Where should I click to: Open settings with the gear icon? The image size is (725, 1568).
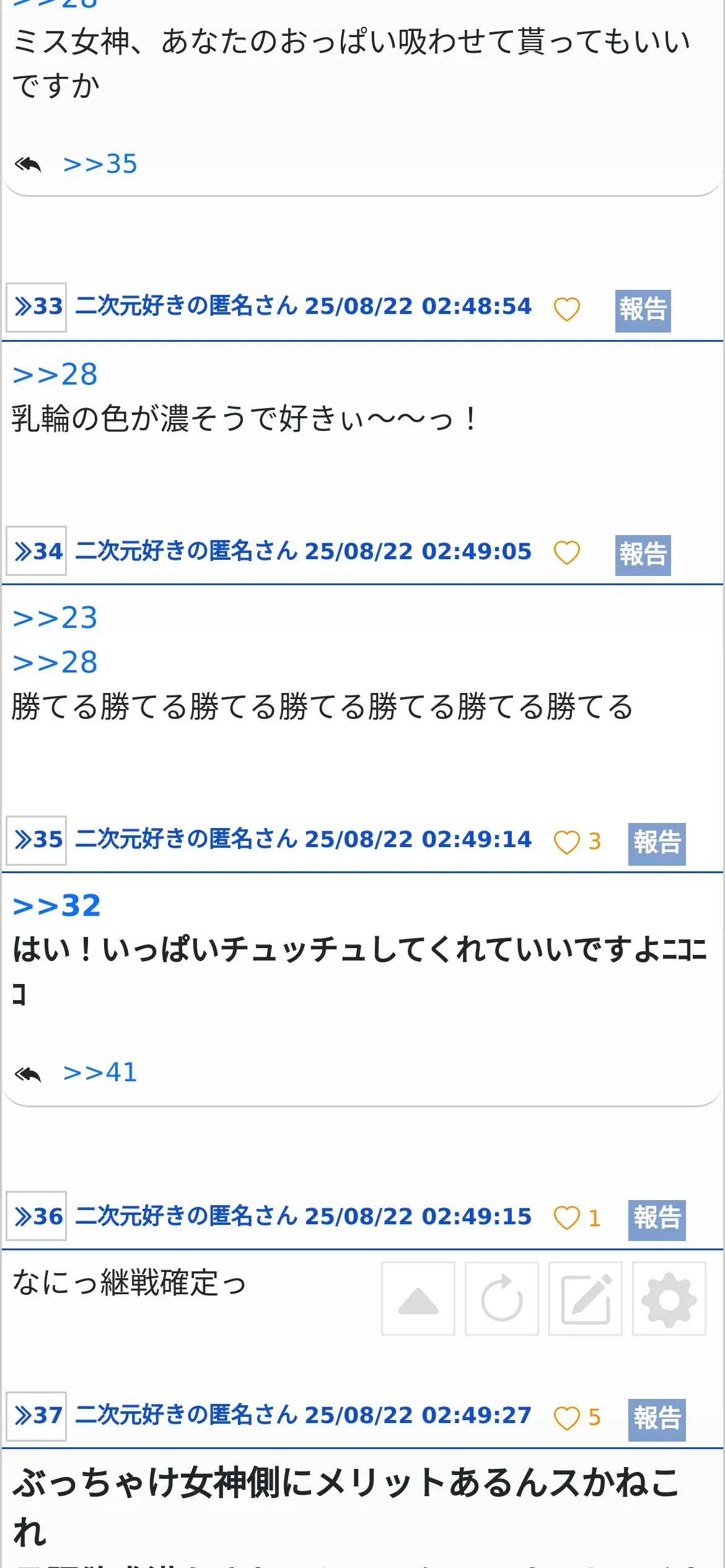coord(669,1299)
